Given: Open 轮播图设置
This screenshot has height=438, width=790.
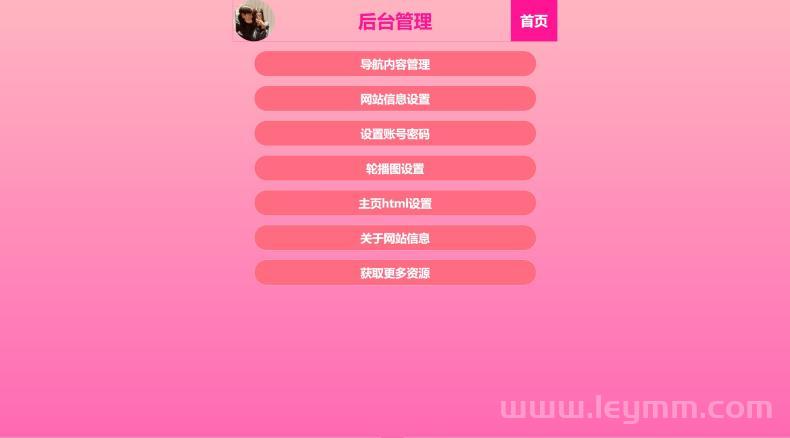Looking at the screenshot, I should coord(395,168).
